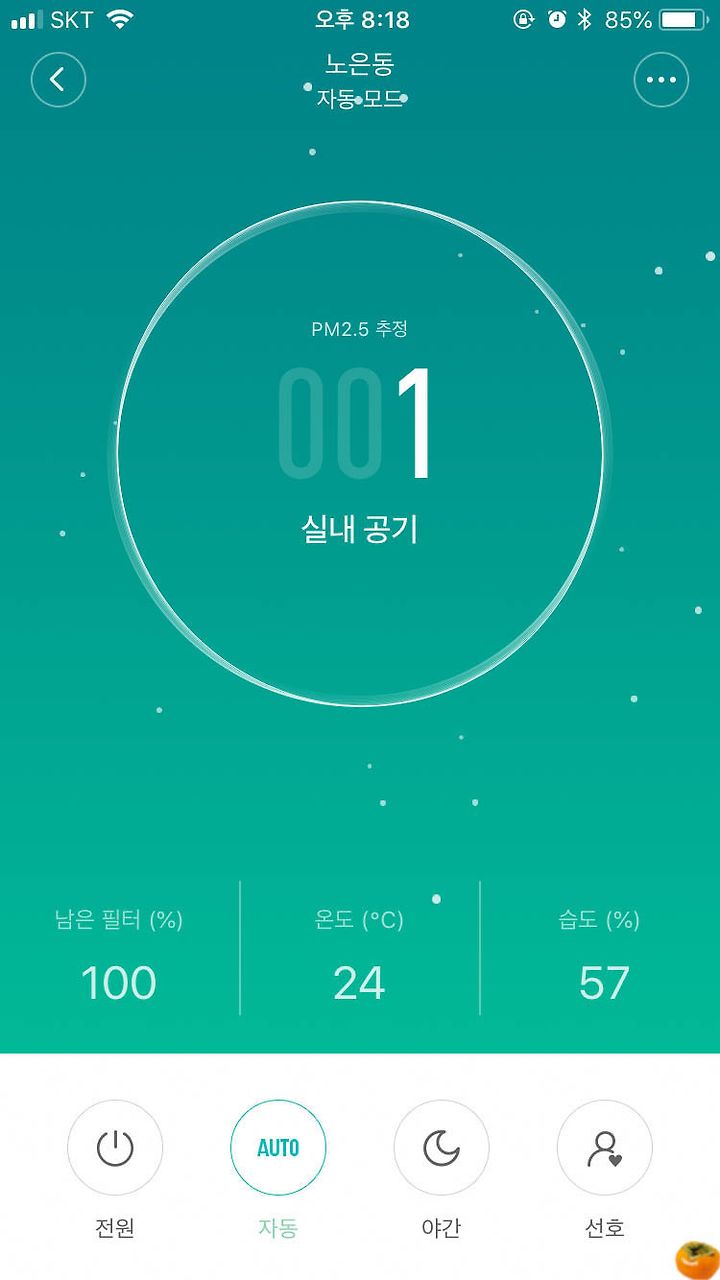This screenshot has height=1280, width=720.
Task: Go back using the top-left arrow
Action: (58, 79)
